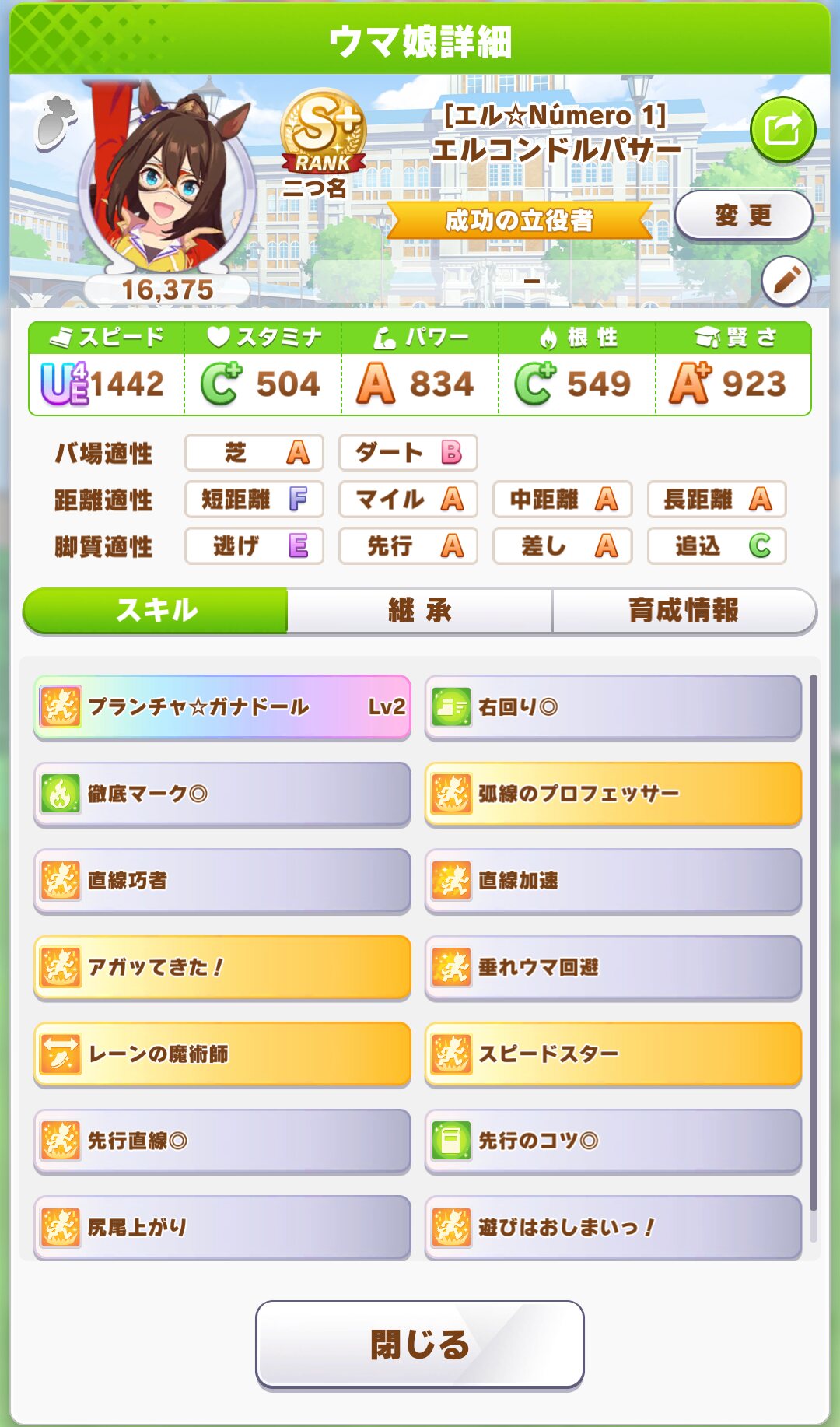This screenshot has width=840, height=1427.
Task: Select the スキル tab
Action: pyautogui.click(x=156, y=611)
